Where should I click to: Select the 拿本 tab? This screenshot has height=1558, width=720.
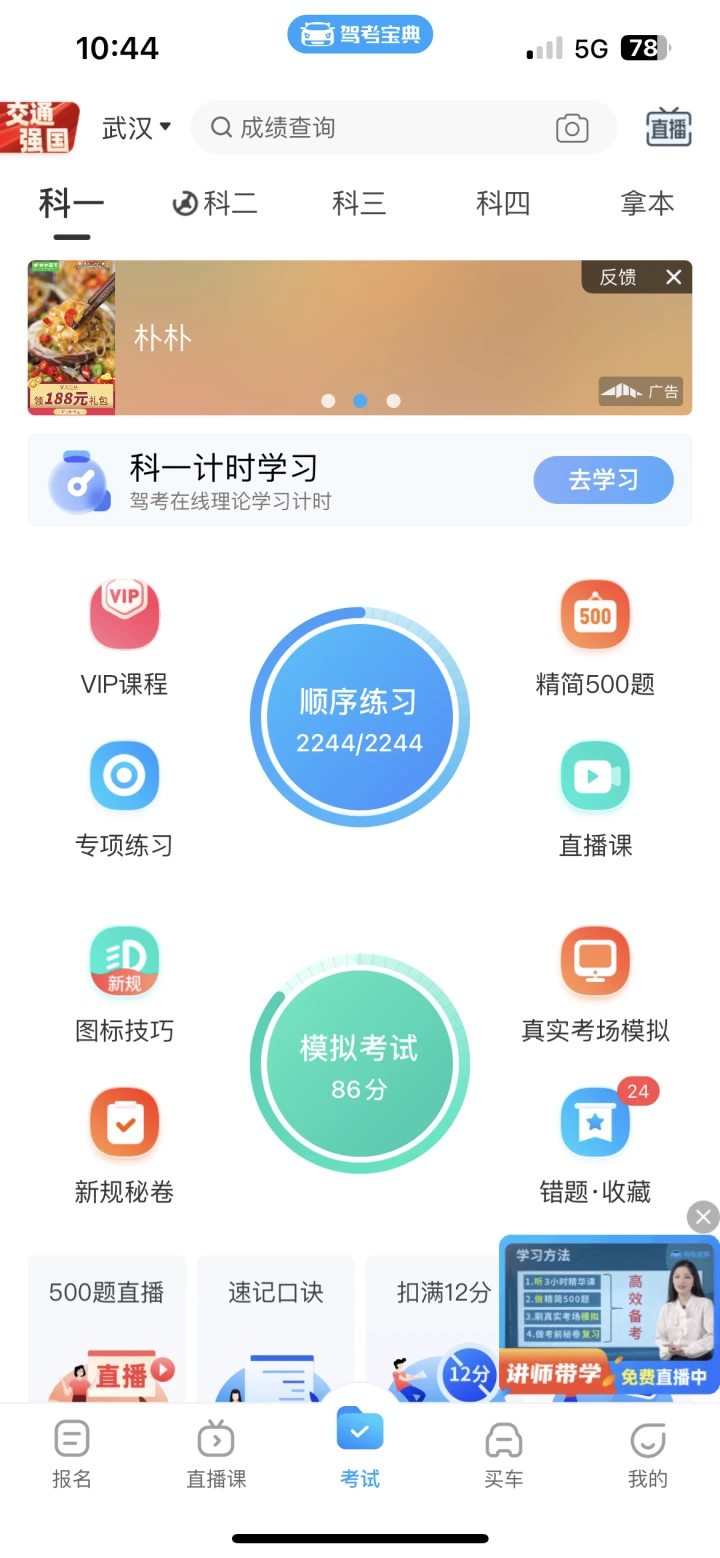pos(647,204)
